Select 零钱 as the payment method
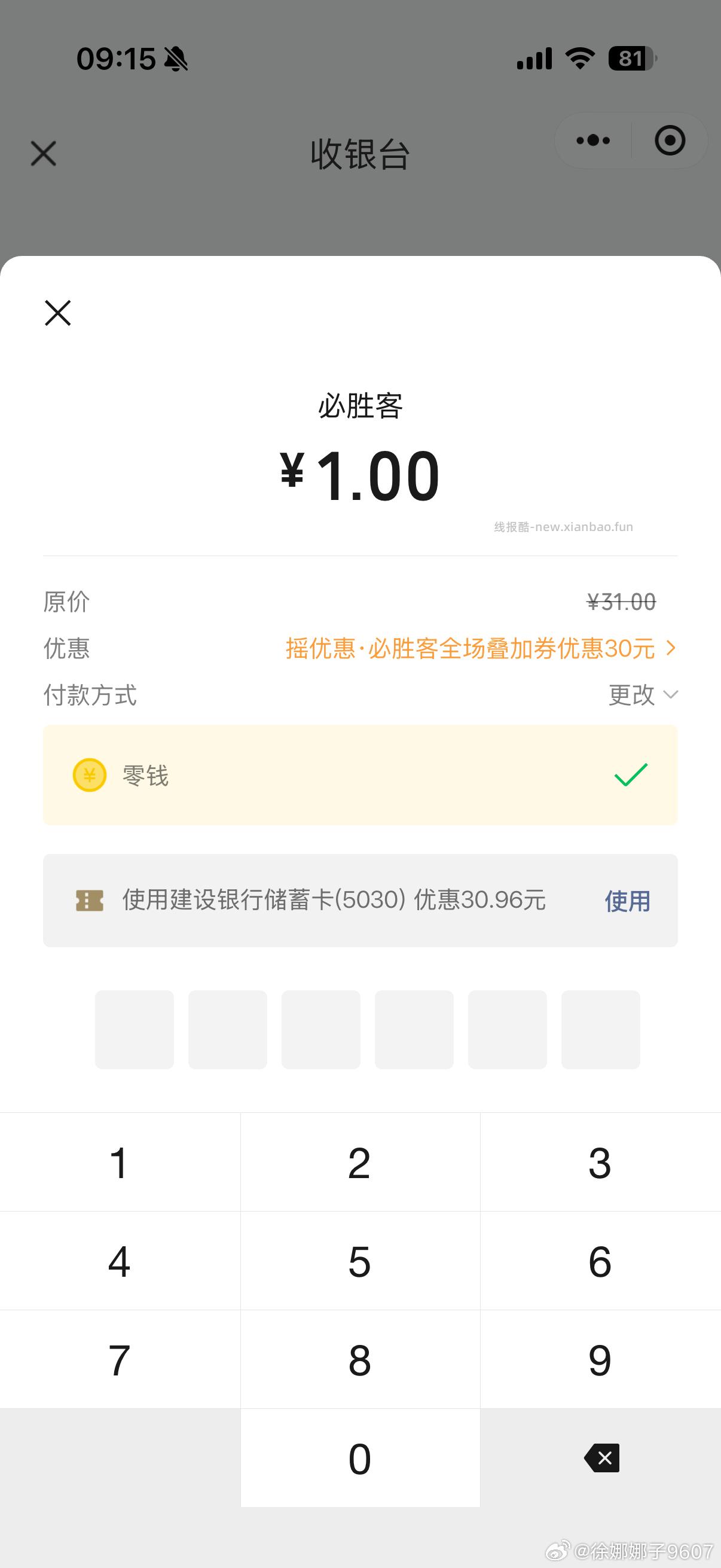Viewport: 721px width, 1568px height. click(x=360, y=775)
